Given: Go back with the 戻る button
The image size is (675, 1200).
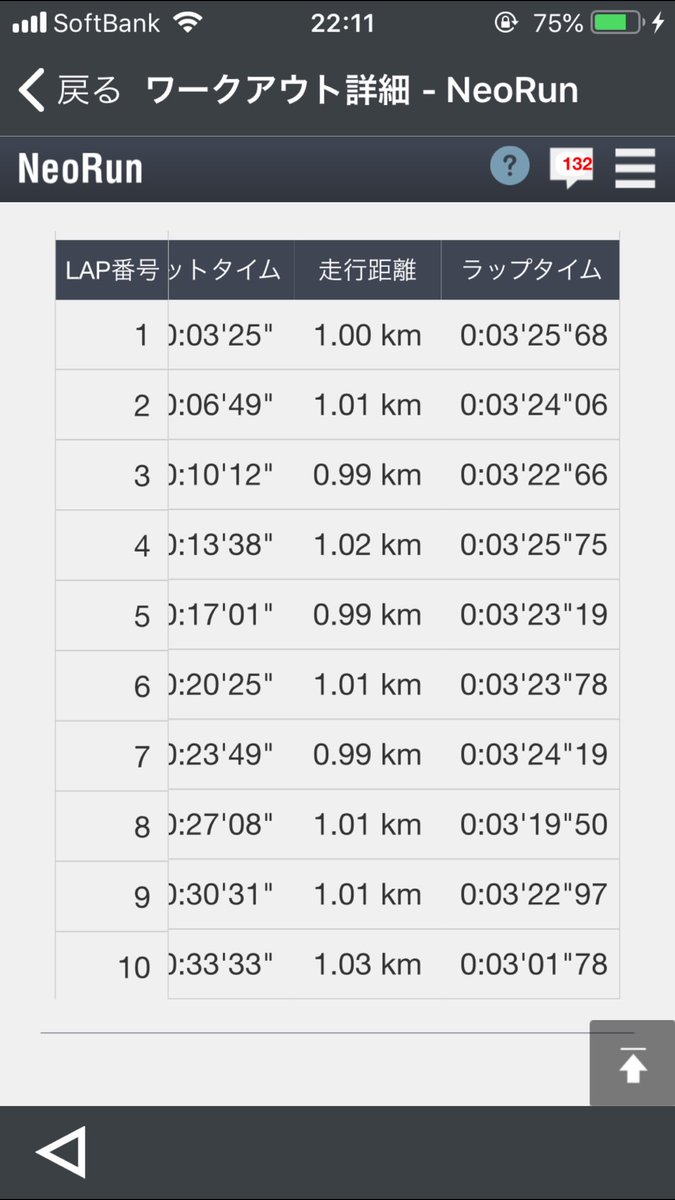Looking at the screenshot, I should 70,91.
